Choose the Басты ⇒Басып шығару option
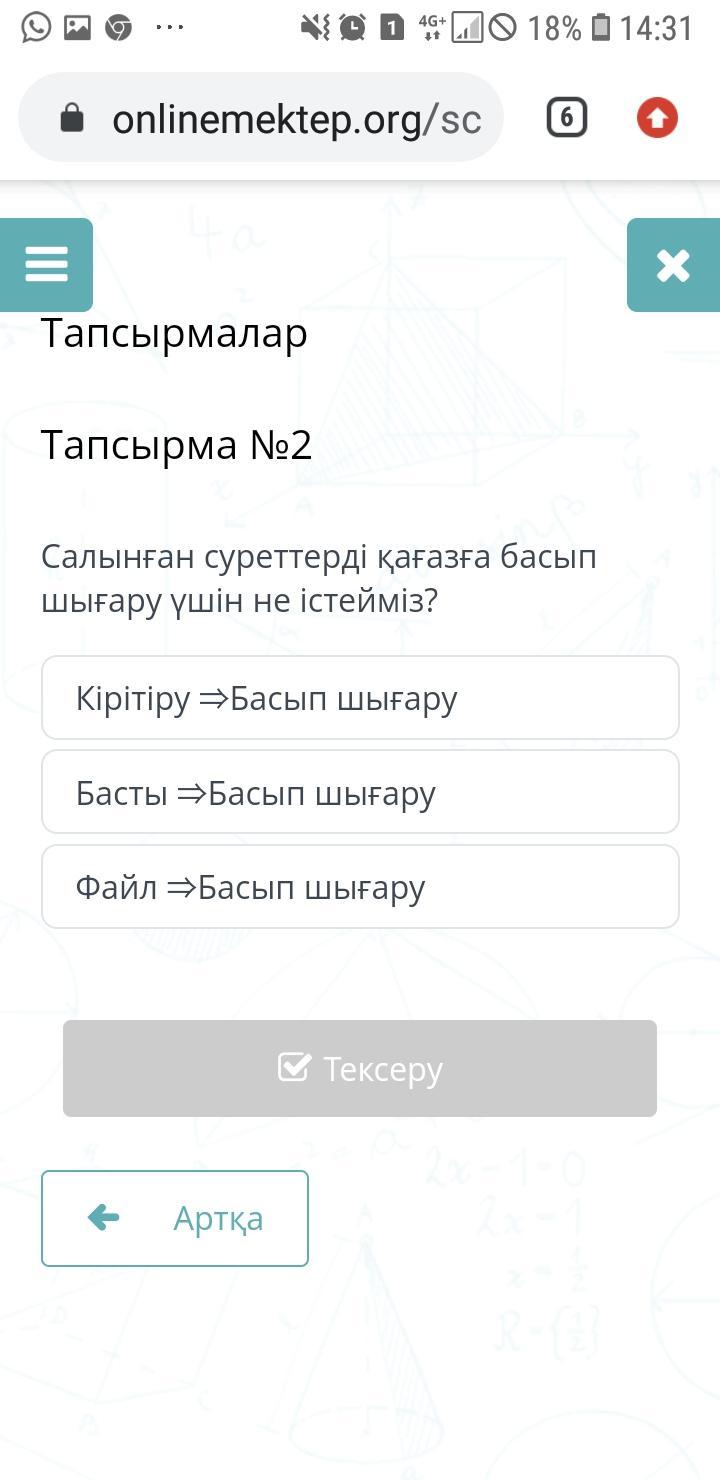The image size is (720, 1480). (x=360, y=792)
